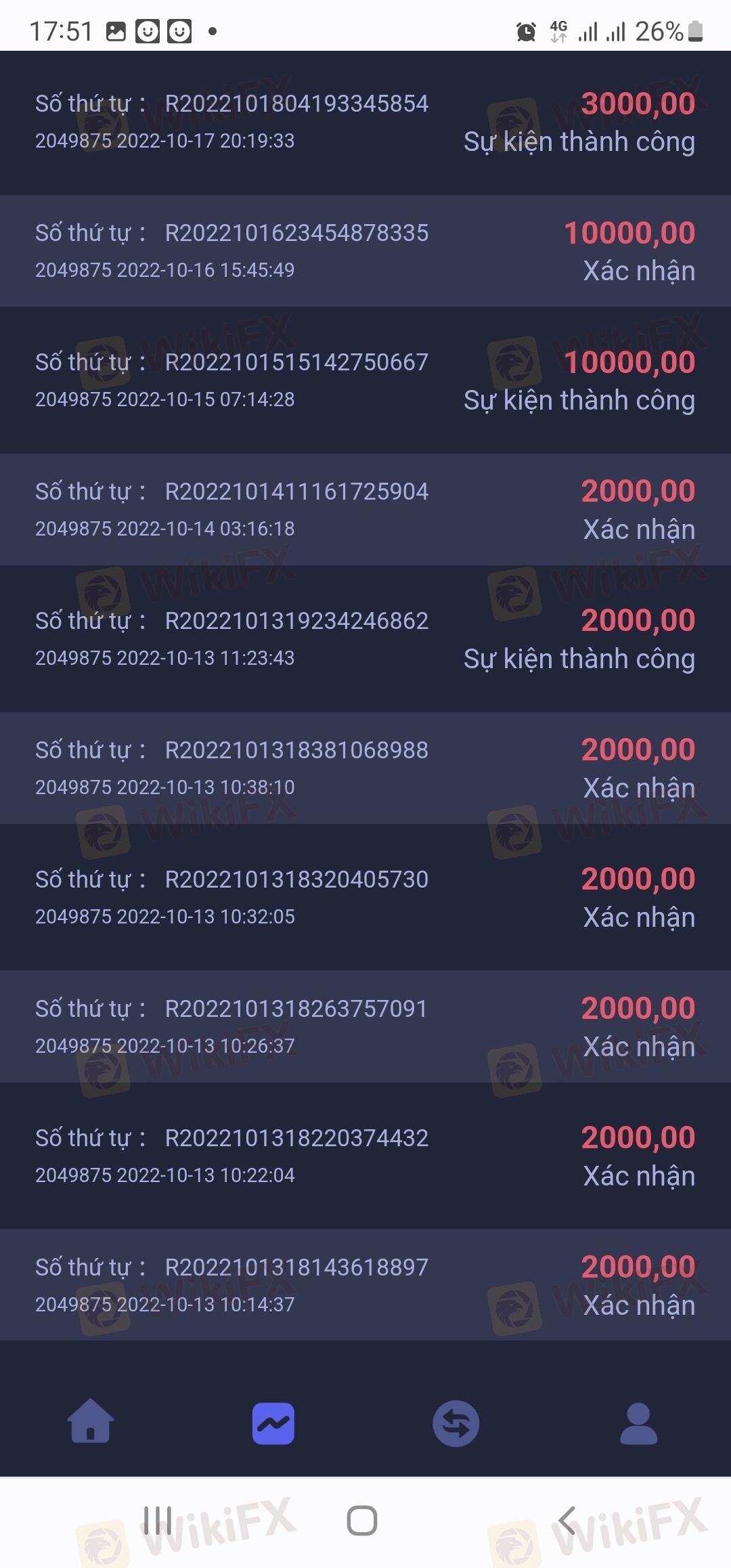This screenshot has height=1568, width=731.
Task: Select record R2022101411161725904
Action: point(365,509)
